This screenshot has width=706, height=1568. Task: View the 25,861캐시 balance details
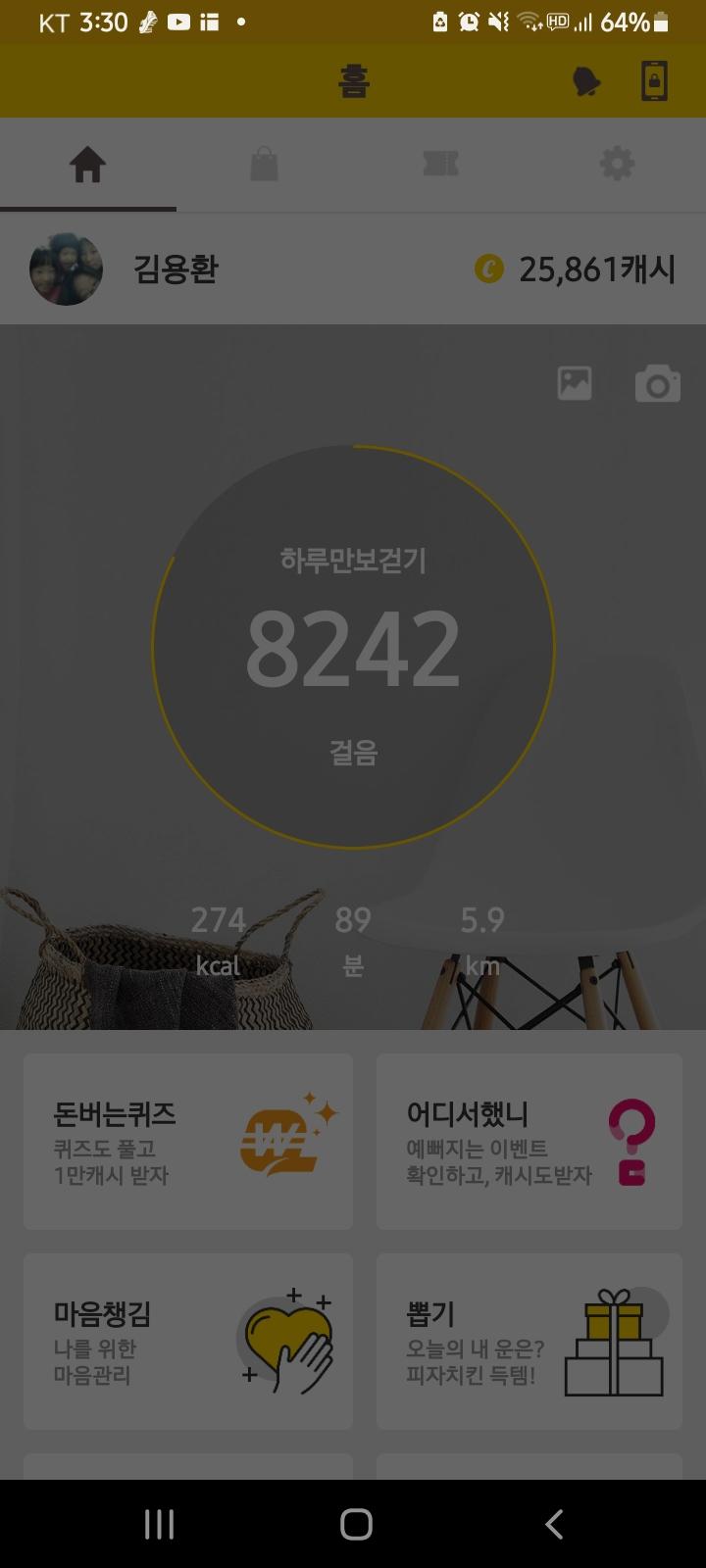(577, 269)
